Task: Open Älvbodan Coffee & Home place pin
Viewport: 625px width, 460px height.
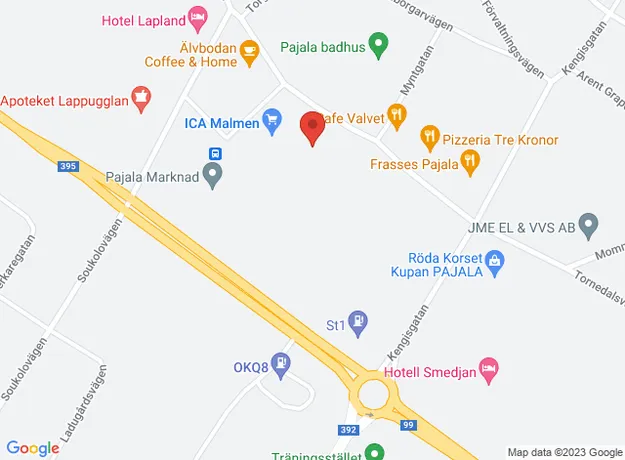Action: point(249,47)
